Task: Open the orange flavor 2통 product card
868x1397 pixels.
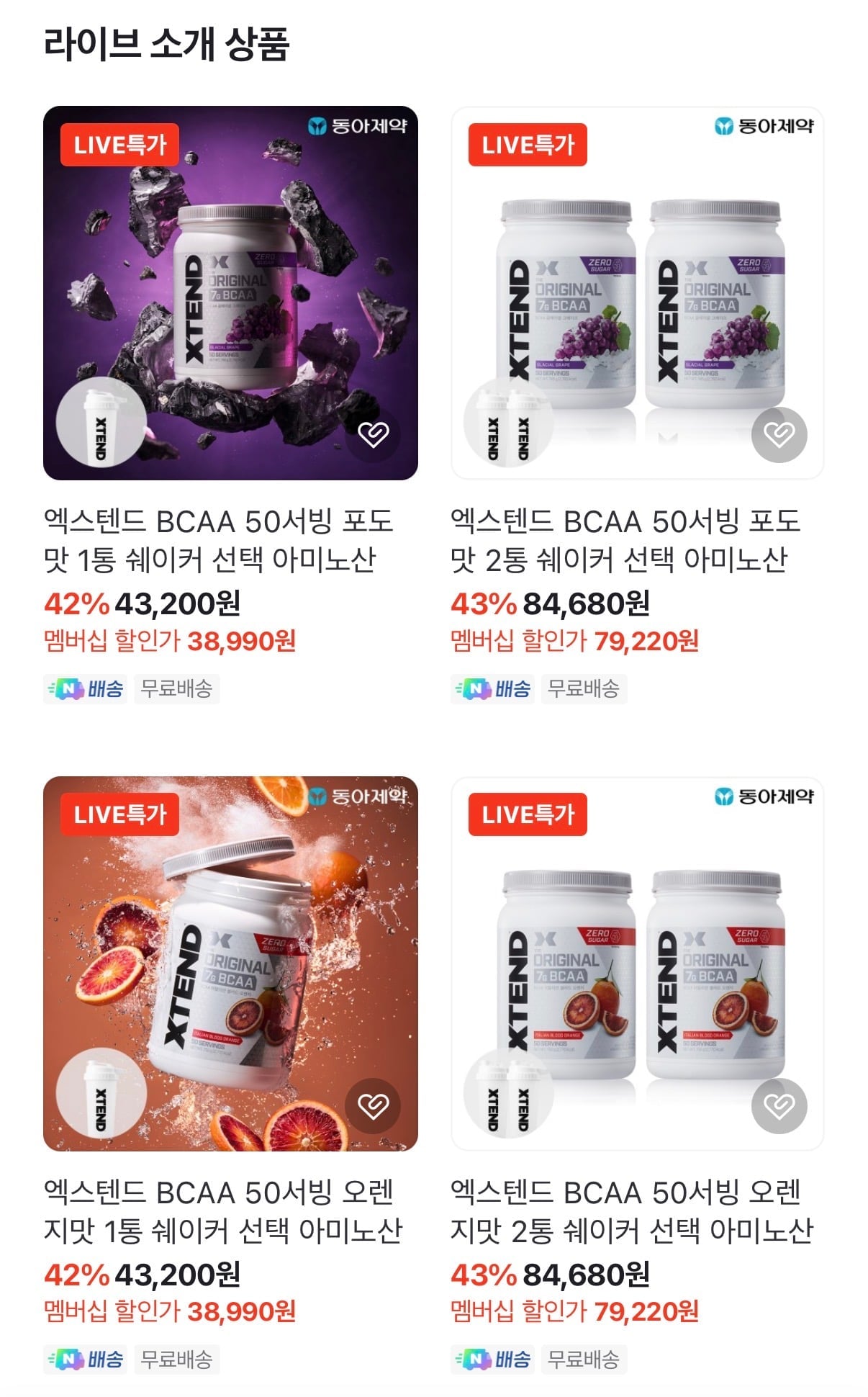Action: click(637, 958)
